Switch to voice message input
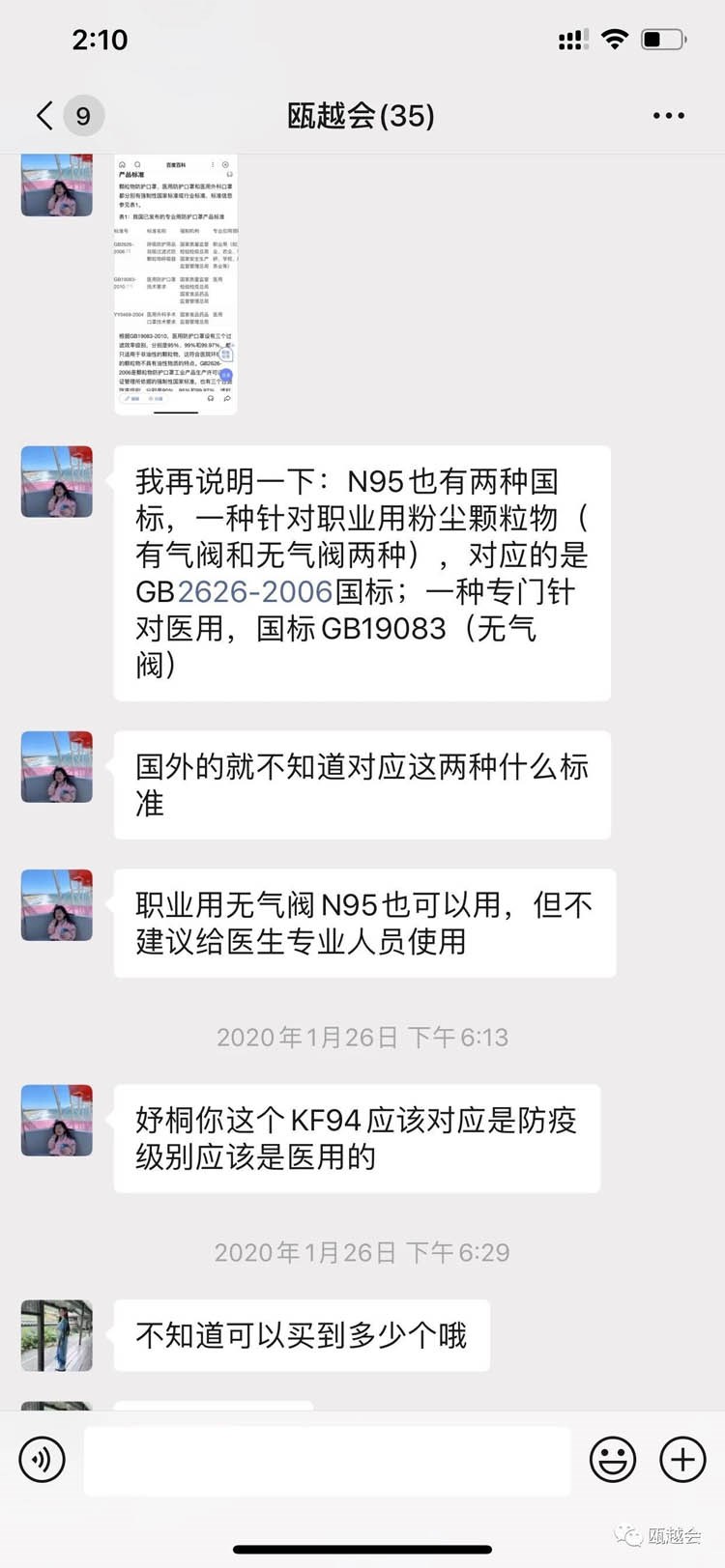 (43, 1459)
